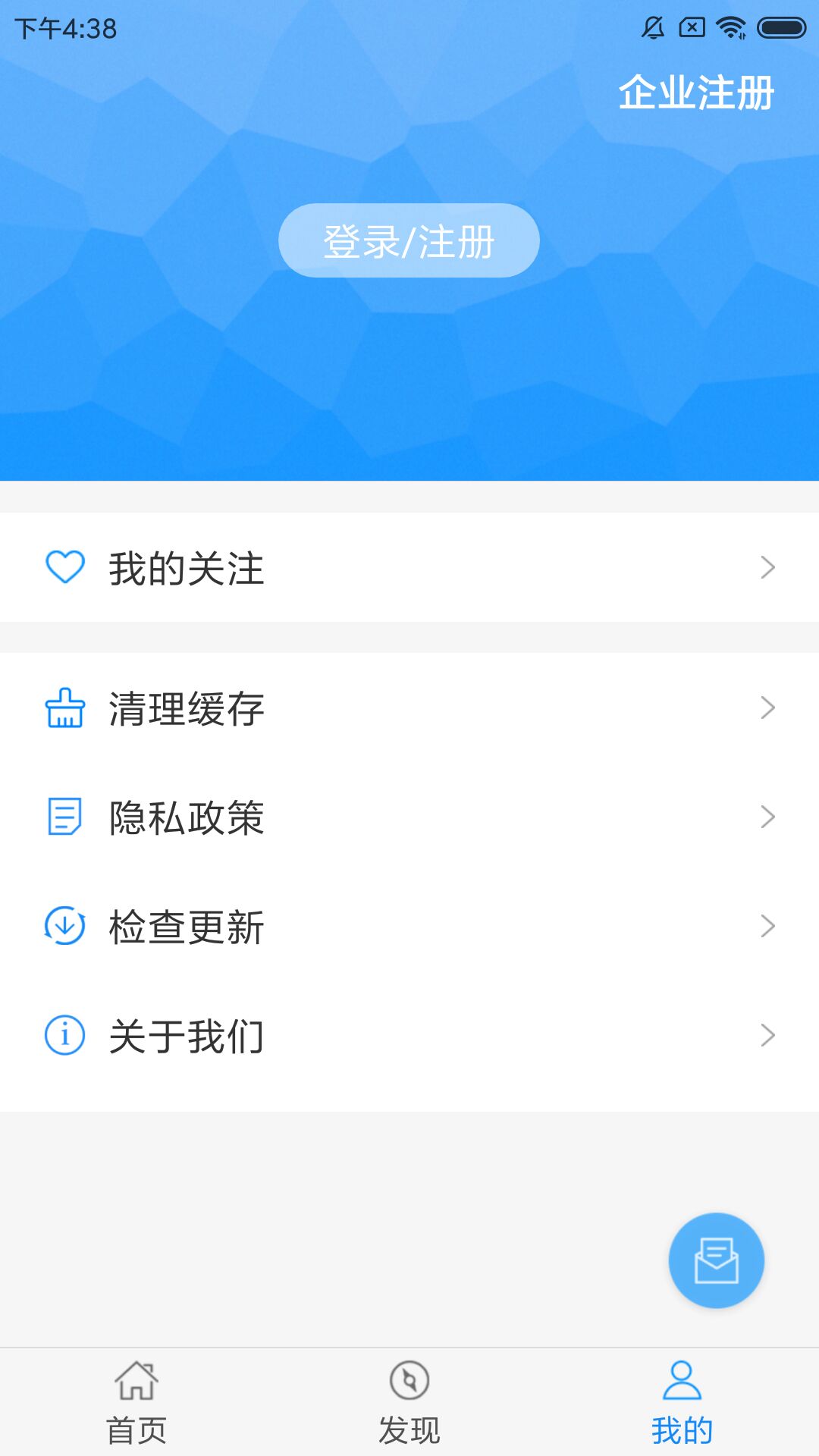Open 我的关注 heart icon
The width and height of the screenshot is (819, 1456).
[64, 567]
